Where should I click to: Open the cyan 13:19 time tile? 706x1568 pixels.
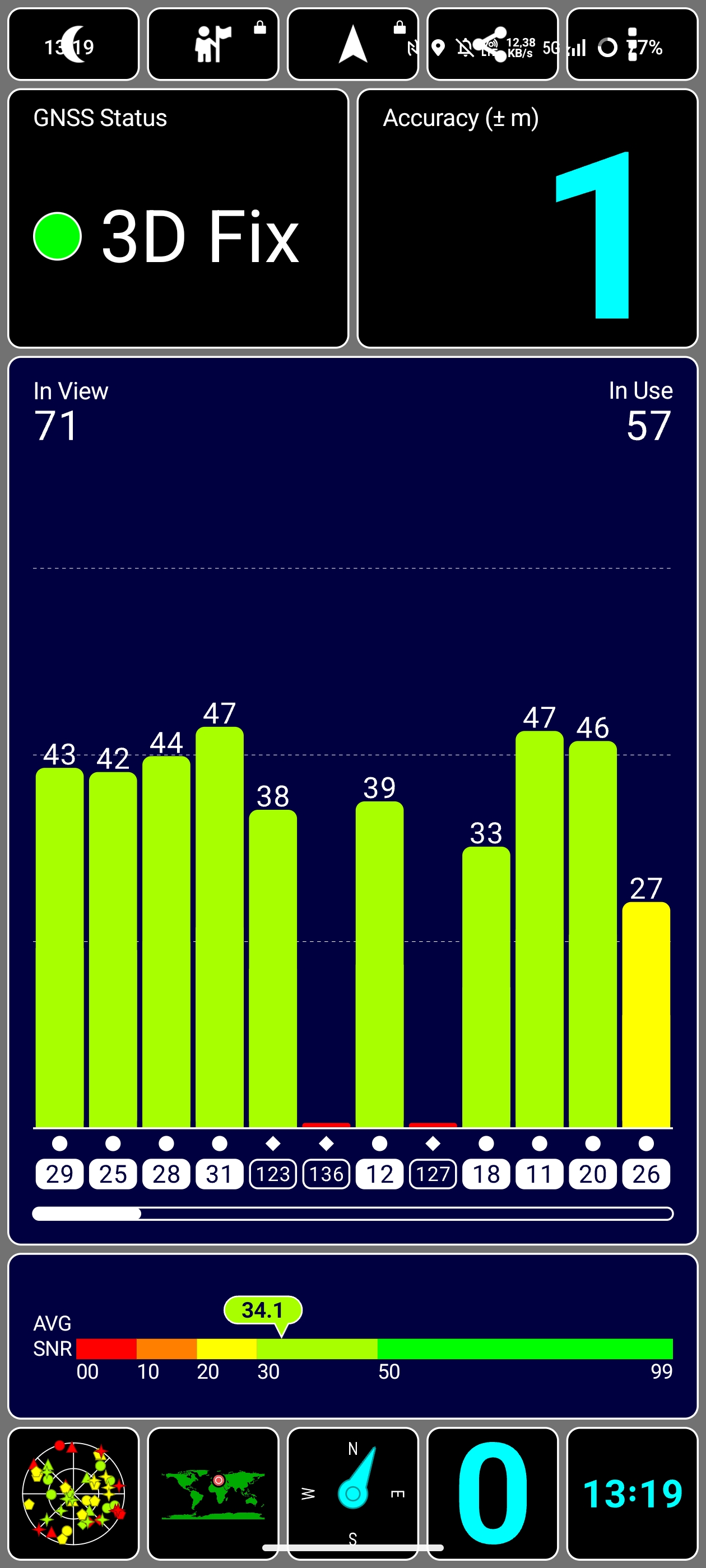pyautogui.click(x=632, y=1493)
